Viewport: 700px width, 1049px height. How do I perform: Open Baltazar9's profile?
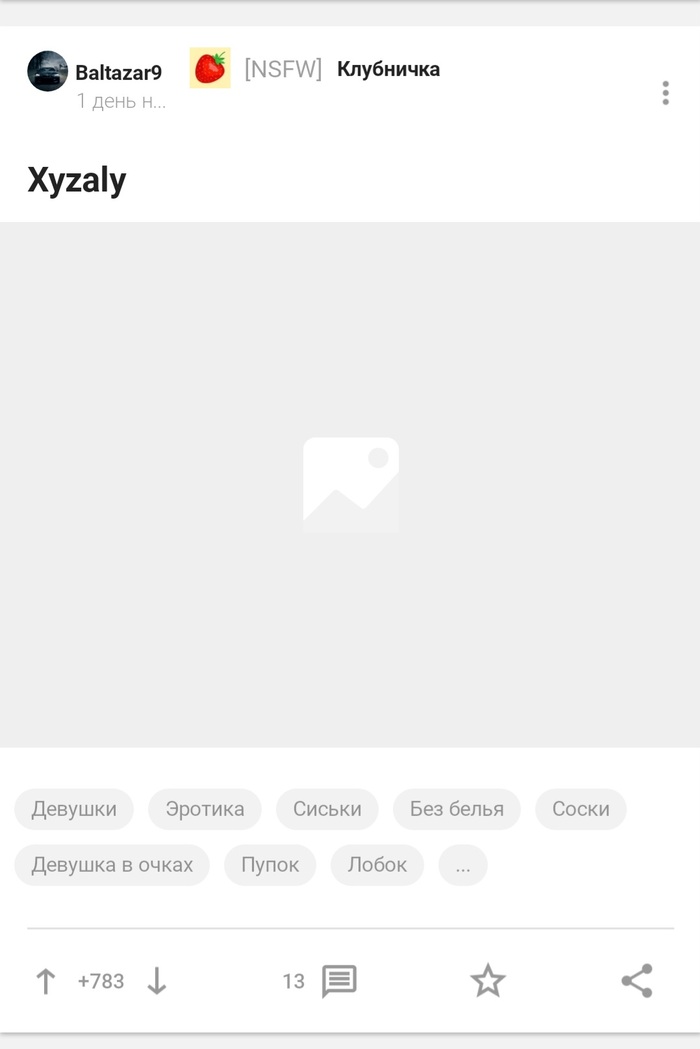point(118,72)
